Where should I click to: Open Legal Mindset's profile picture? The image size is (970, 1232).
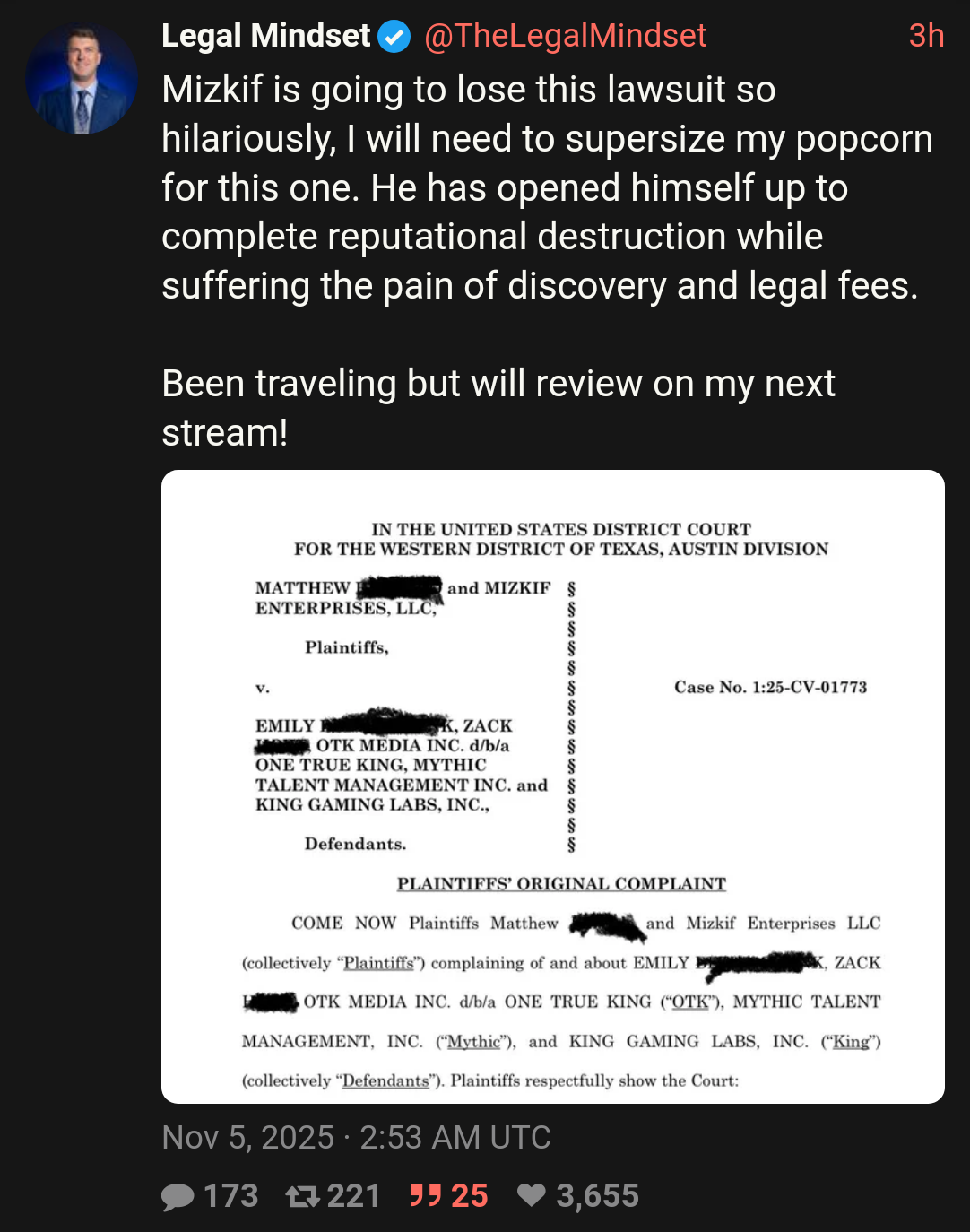coord(82,80)
